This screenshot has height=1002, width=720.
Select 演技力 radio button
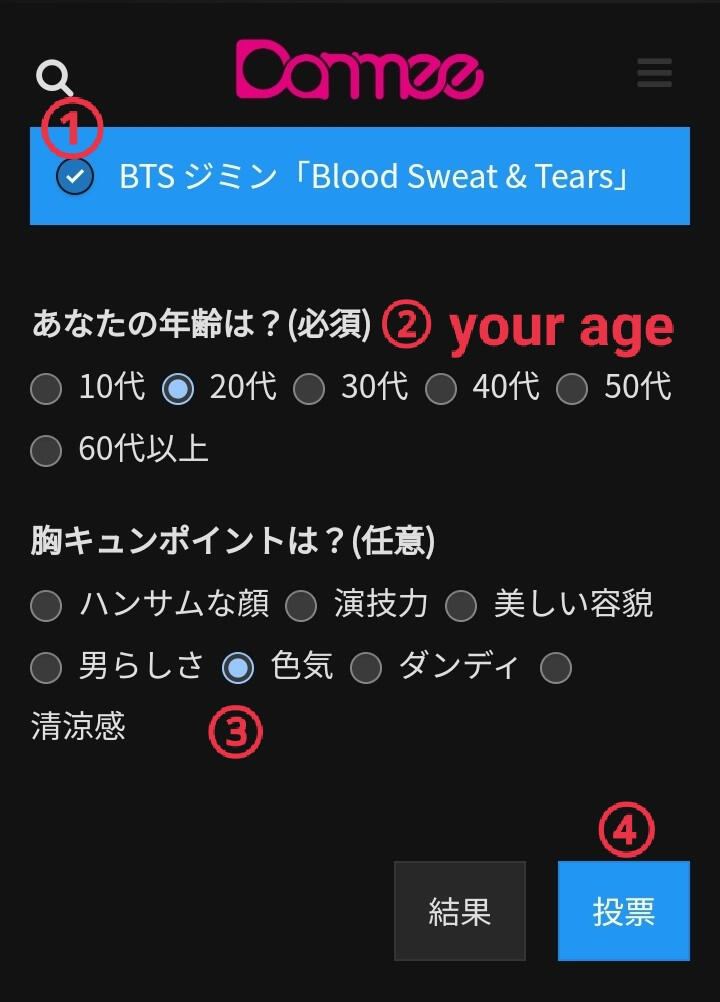pos(301,605)
